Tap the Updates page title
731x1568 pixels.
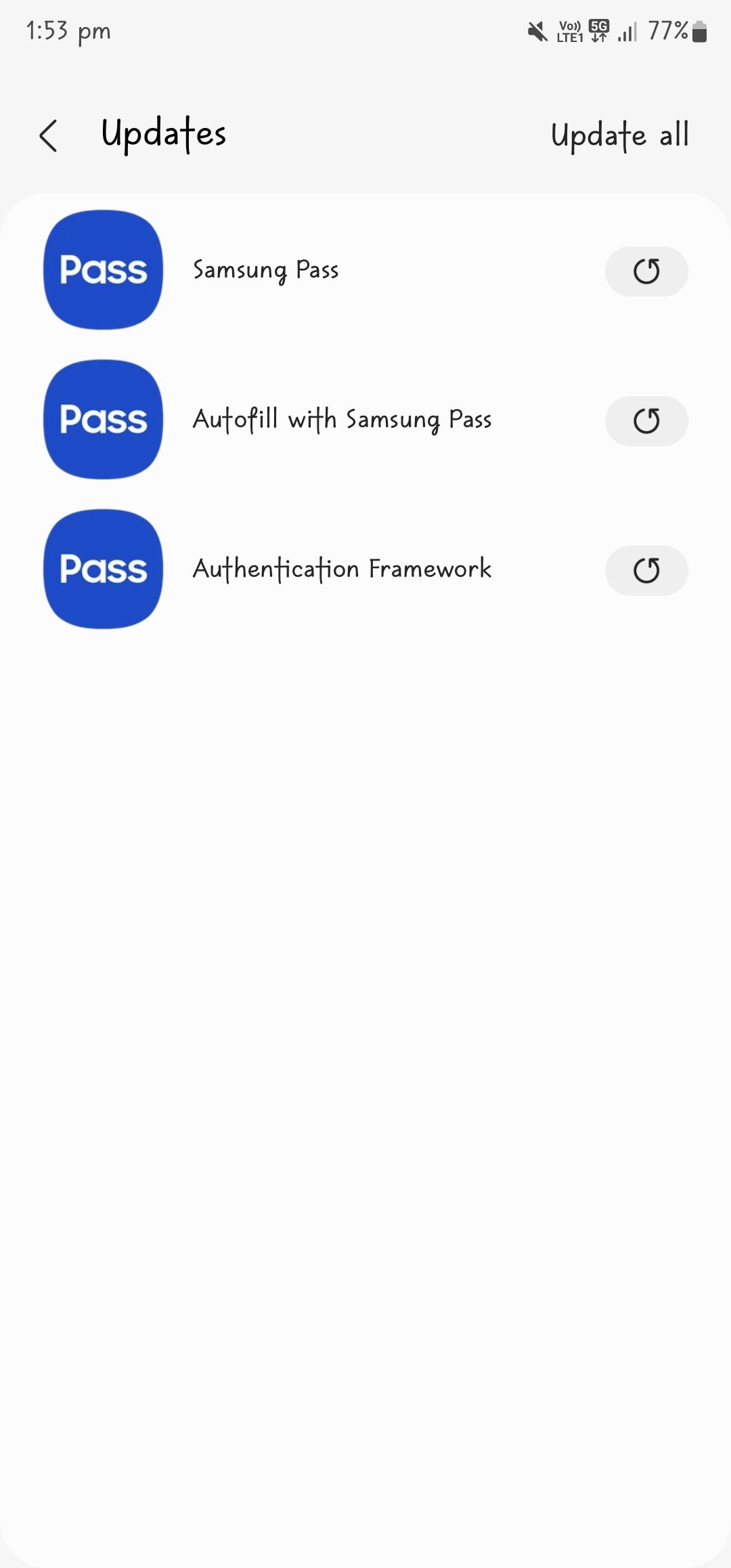[164, 134]
